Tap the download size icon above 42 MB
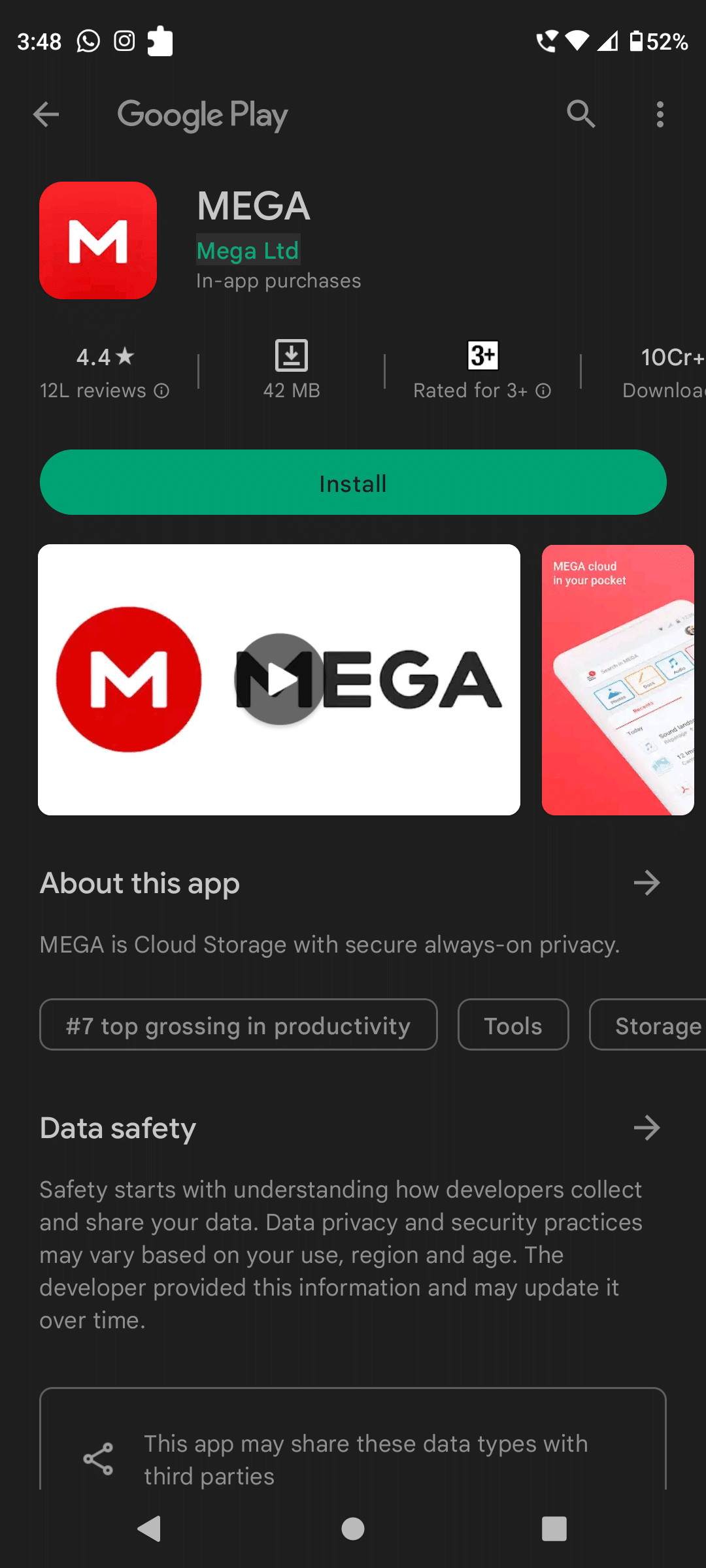The width and height of the screenshot is (706, 1568). click(290, 355)
